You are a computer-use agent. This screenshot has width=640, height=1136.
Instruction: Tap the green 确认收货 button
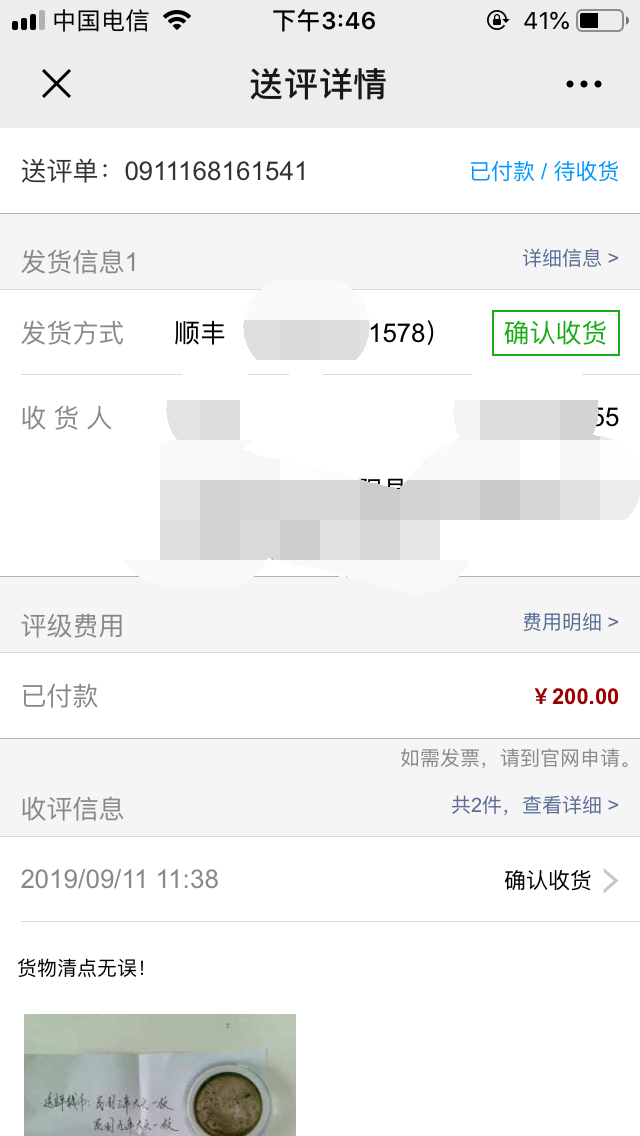tap(556, 333)
